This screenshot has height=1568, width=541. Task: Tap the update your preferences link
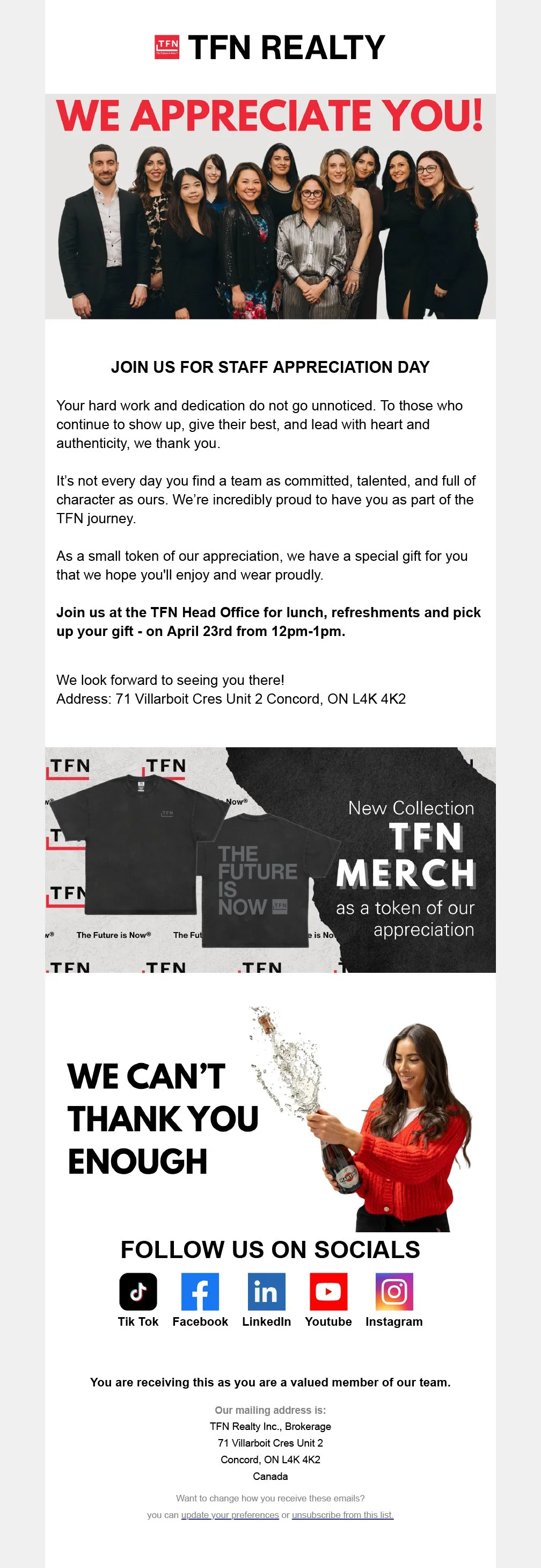[x=230, y=1514]
